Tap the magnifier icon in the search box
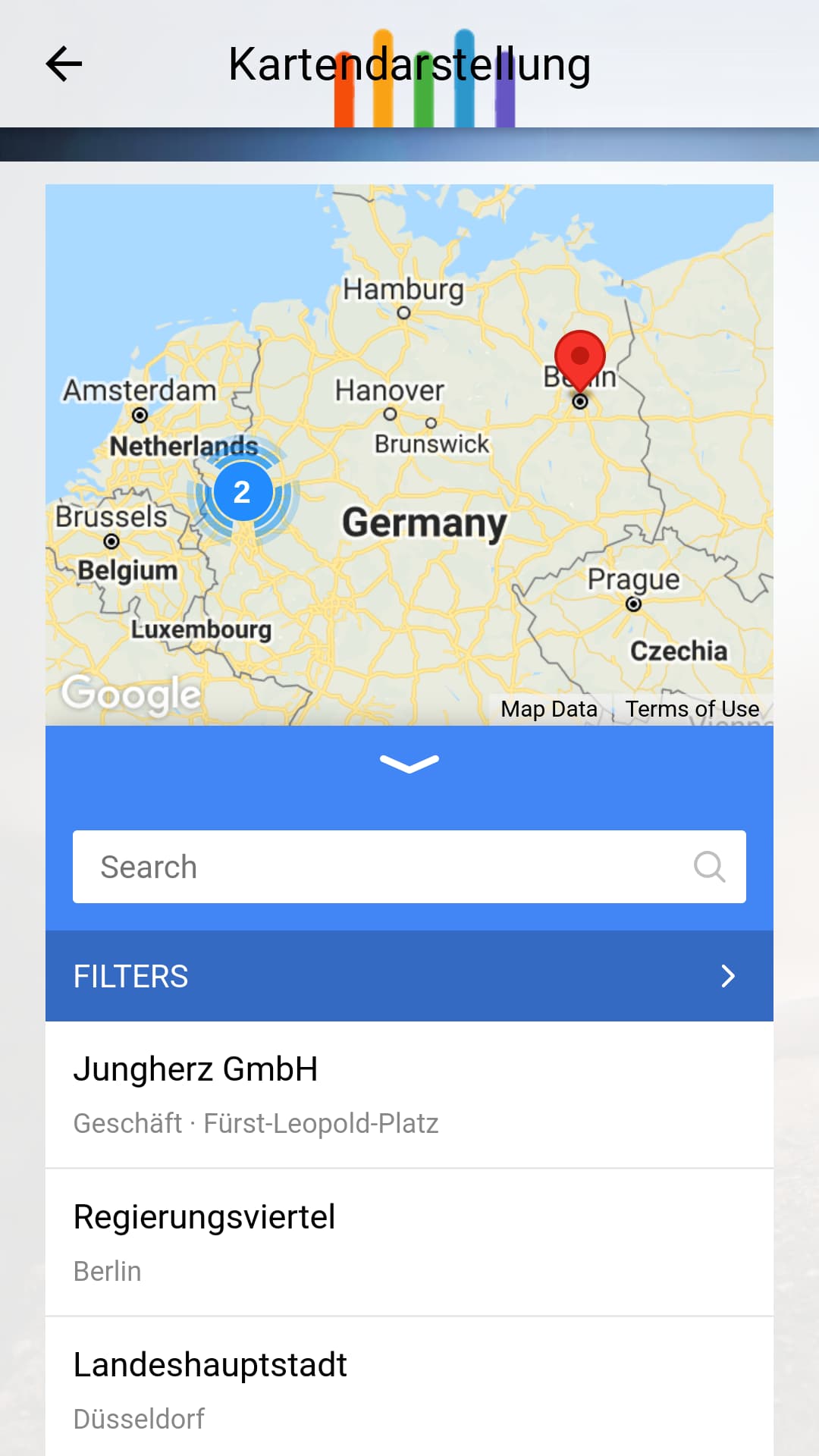This screenshot has width=819, height=1456. point(710,867)
